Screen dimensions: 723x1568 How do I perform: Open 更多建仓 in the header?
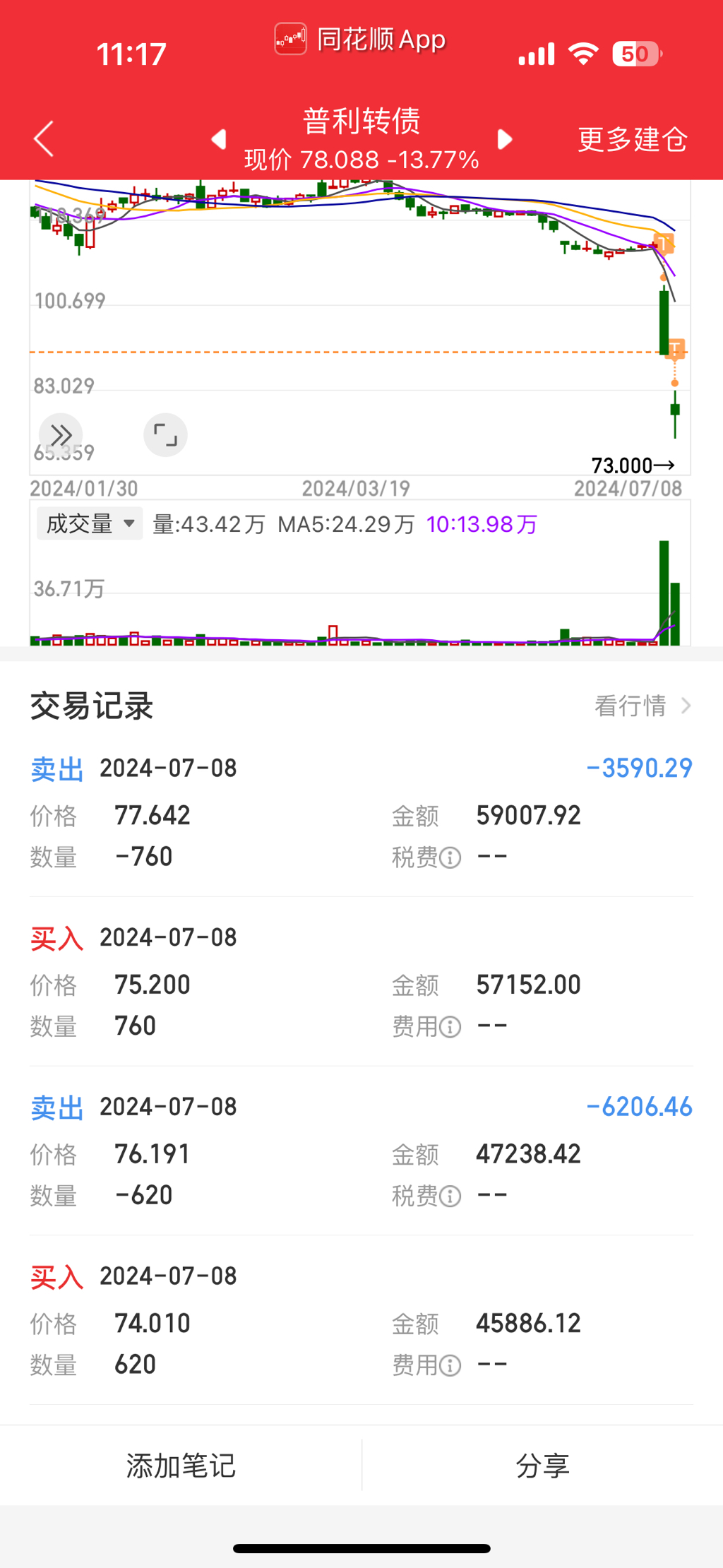click(632, 139)
